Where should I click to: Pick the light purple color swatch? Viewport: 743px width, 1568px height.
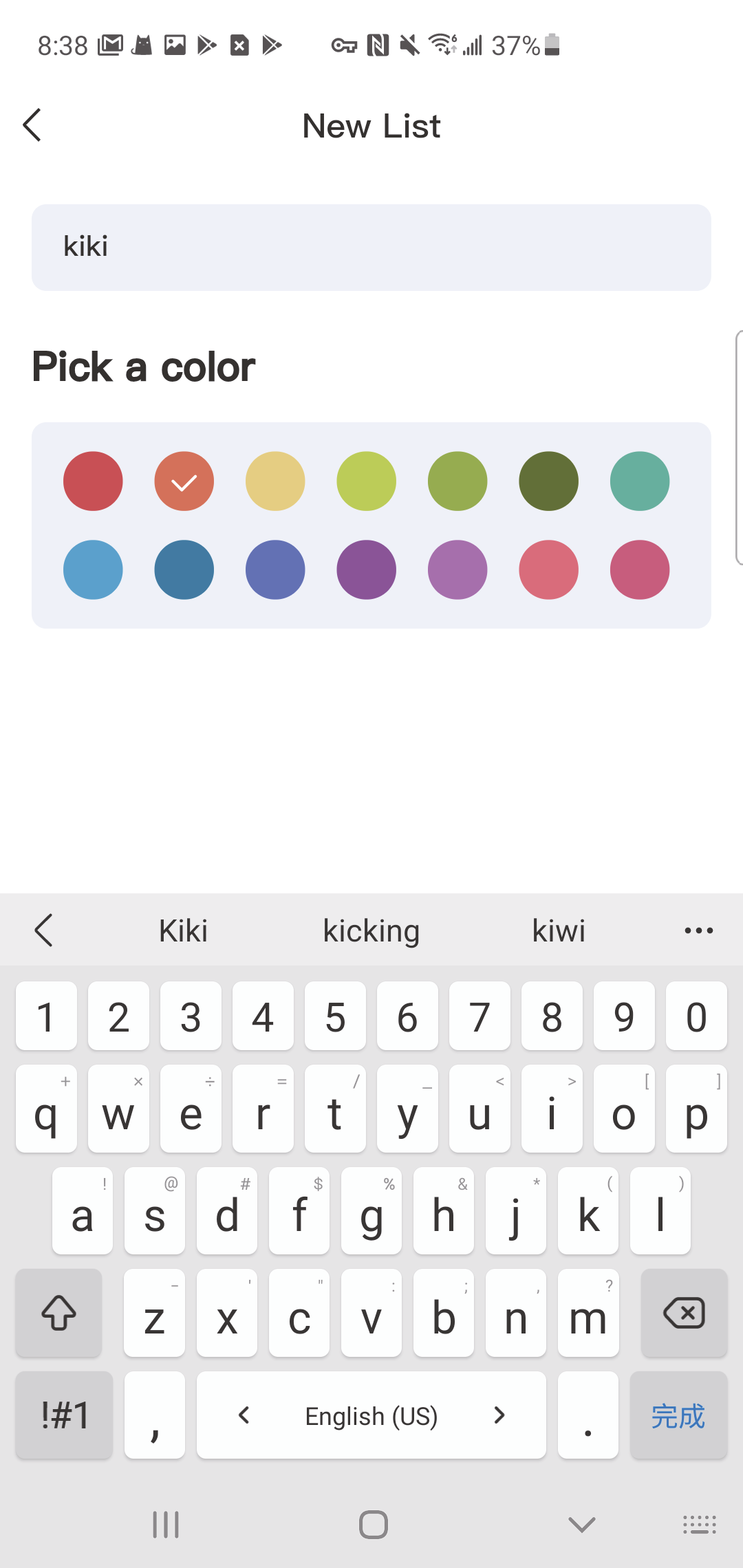[x=457, y=569]
